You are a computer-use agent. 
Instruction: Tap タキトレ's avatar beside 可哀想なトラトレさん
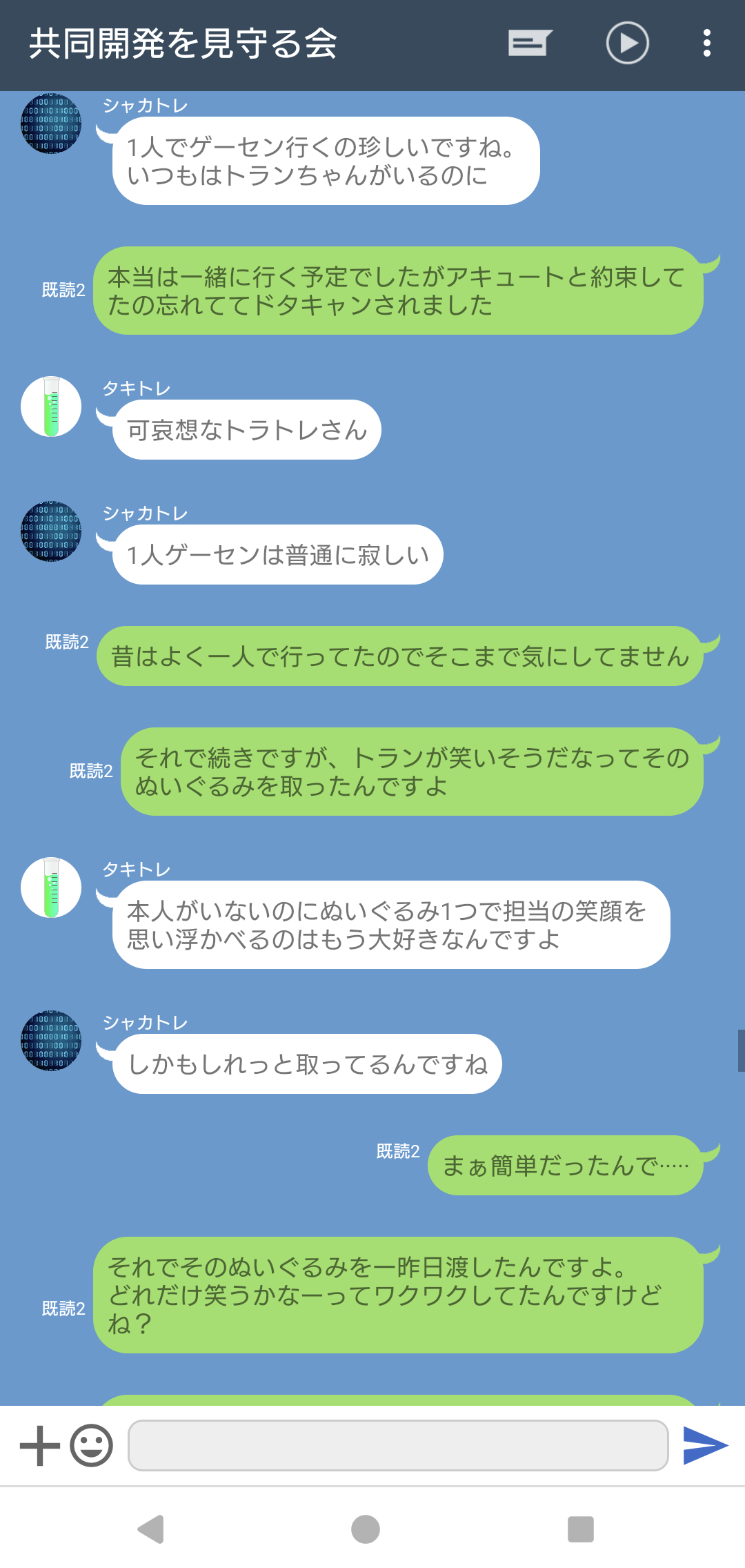(51, 406)
